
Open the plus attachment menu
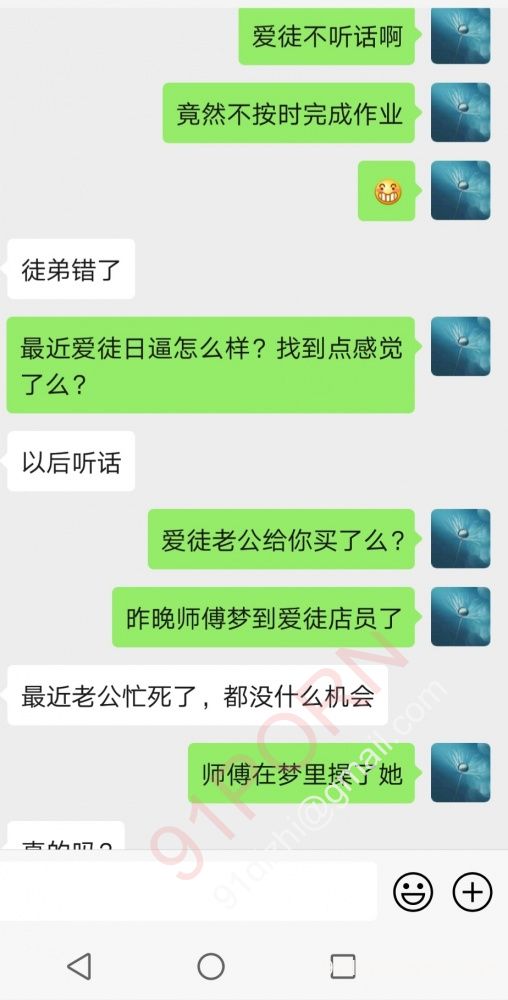click(472, 891)
